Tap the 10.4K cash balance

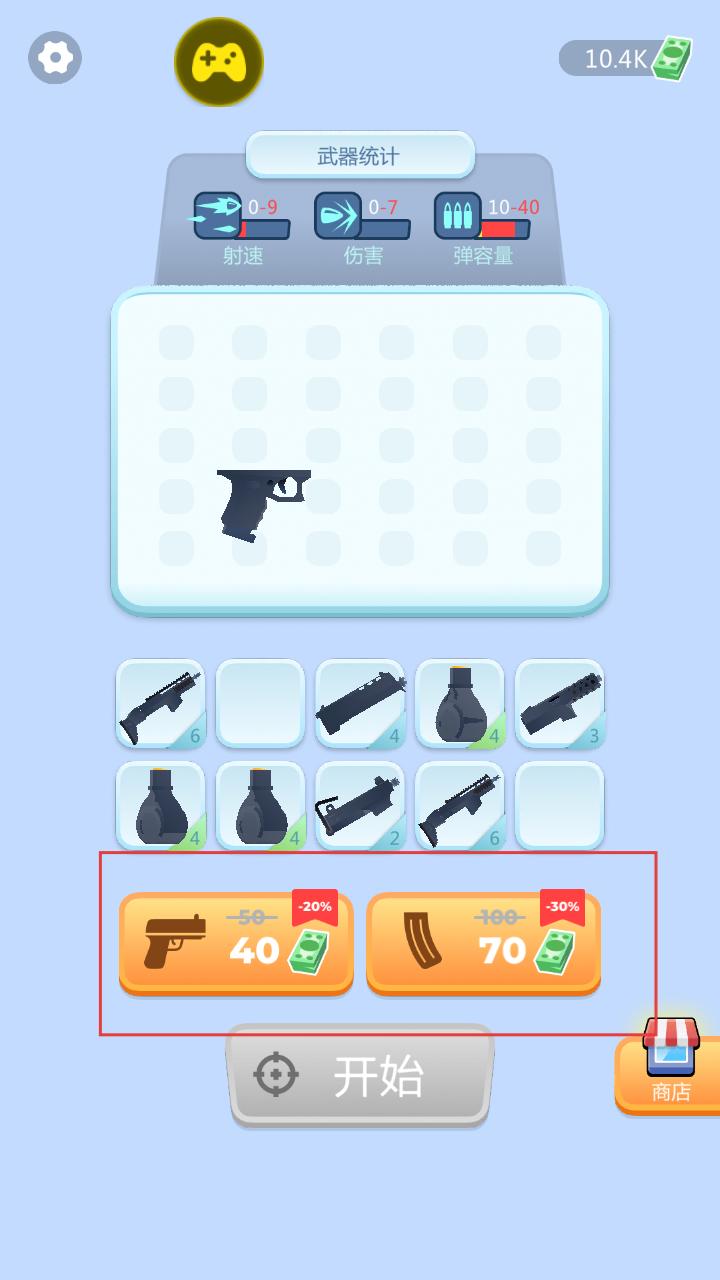[626, 58]
